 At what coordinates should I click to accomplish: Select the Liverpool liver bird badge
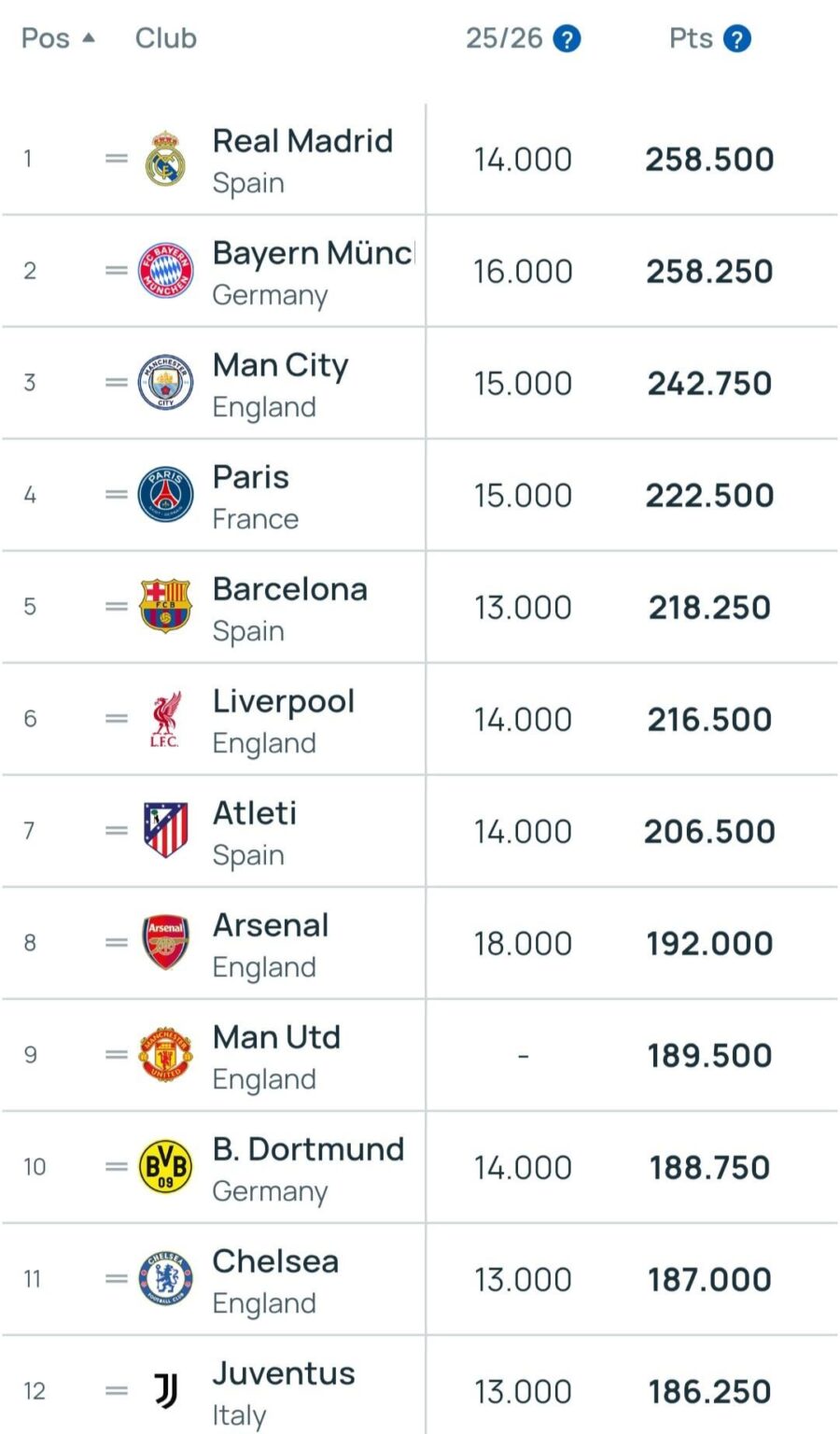(165, 719)
